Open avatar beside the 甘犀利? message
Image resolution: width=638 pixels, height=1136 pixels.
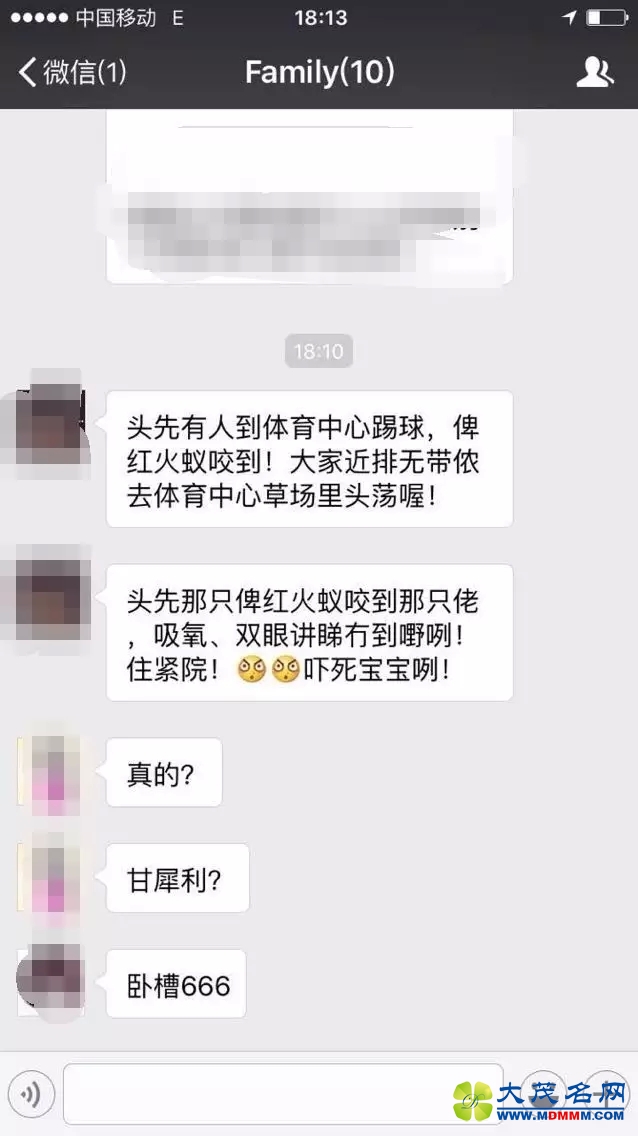click(x=51, y=877)
